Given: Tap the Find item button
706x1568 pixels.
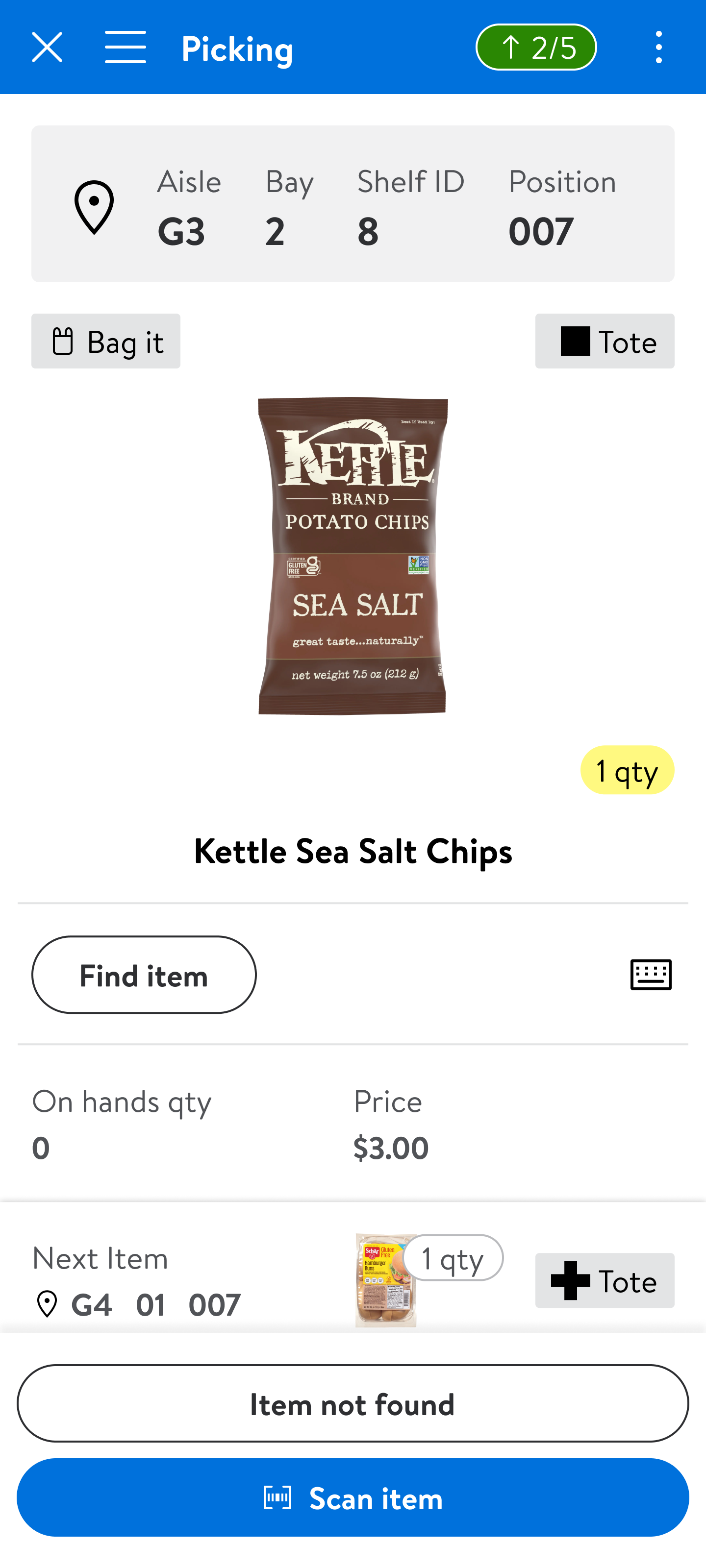Looking at the screenshot, I should [x=144, y=975].
